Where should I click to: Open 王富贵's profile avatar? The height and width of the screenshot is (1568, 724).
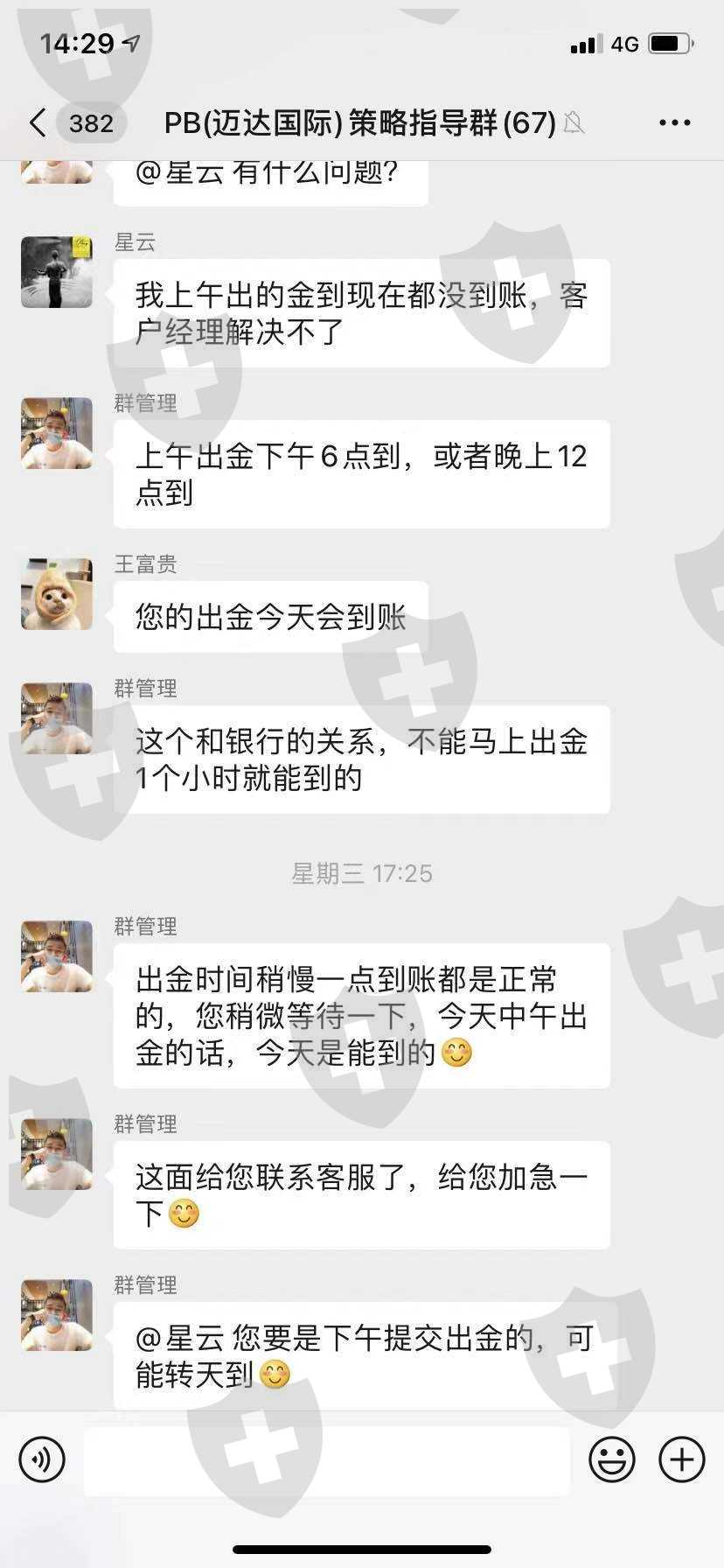57,594
